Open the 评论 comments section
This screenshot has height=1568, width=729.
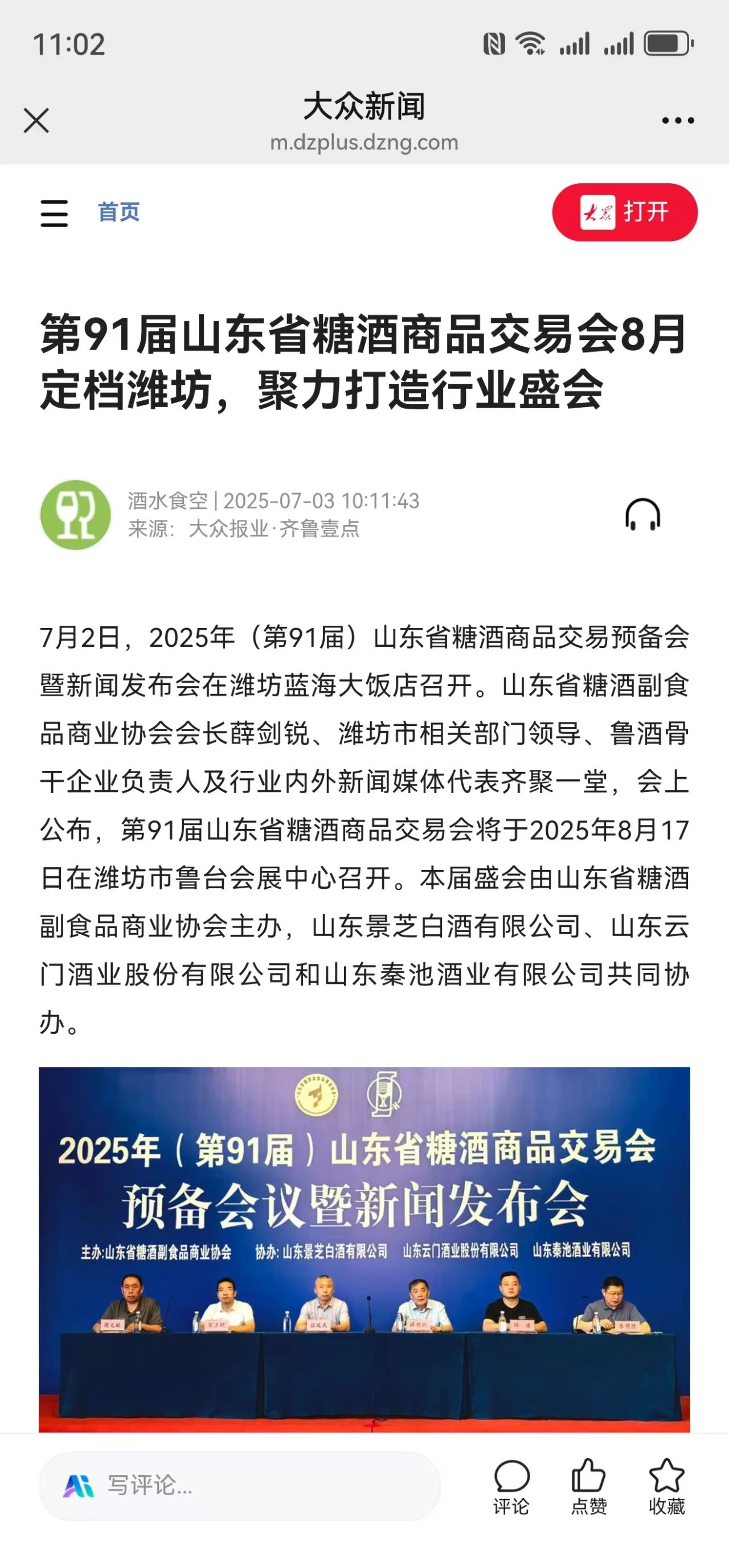[x=511, y=1487]
